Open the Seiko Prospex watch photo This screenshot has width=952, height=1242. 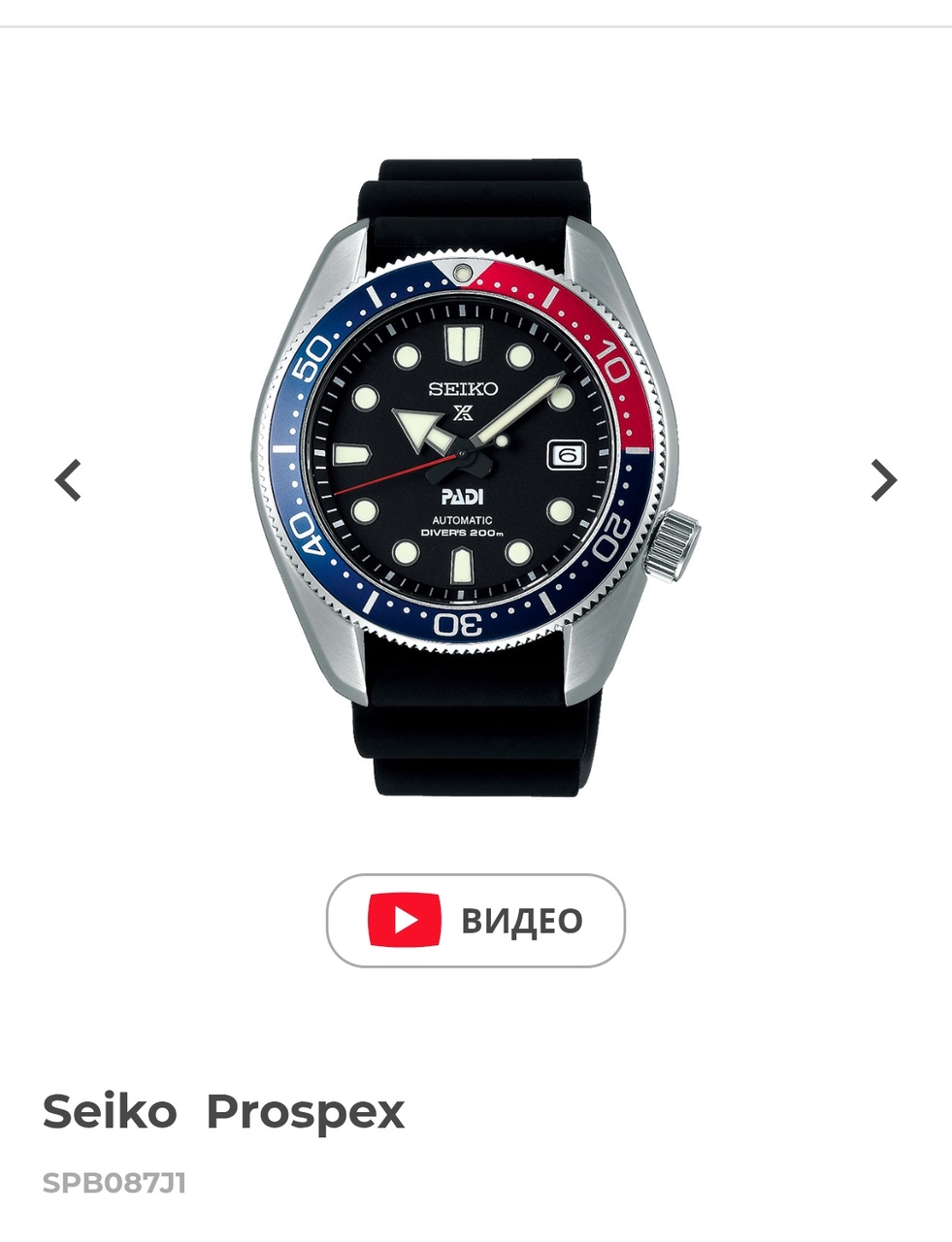(x=476, y=475)
